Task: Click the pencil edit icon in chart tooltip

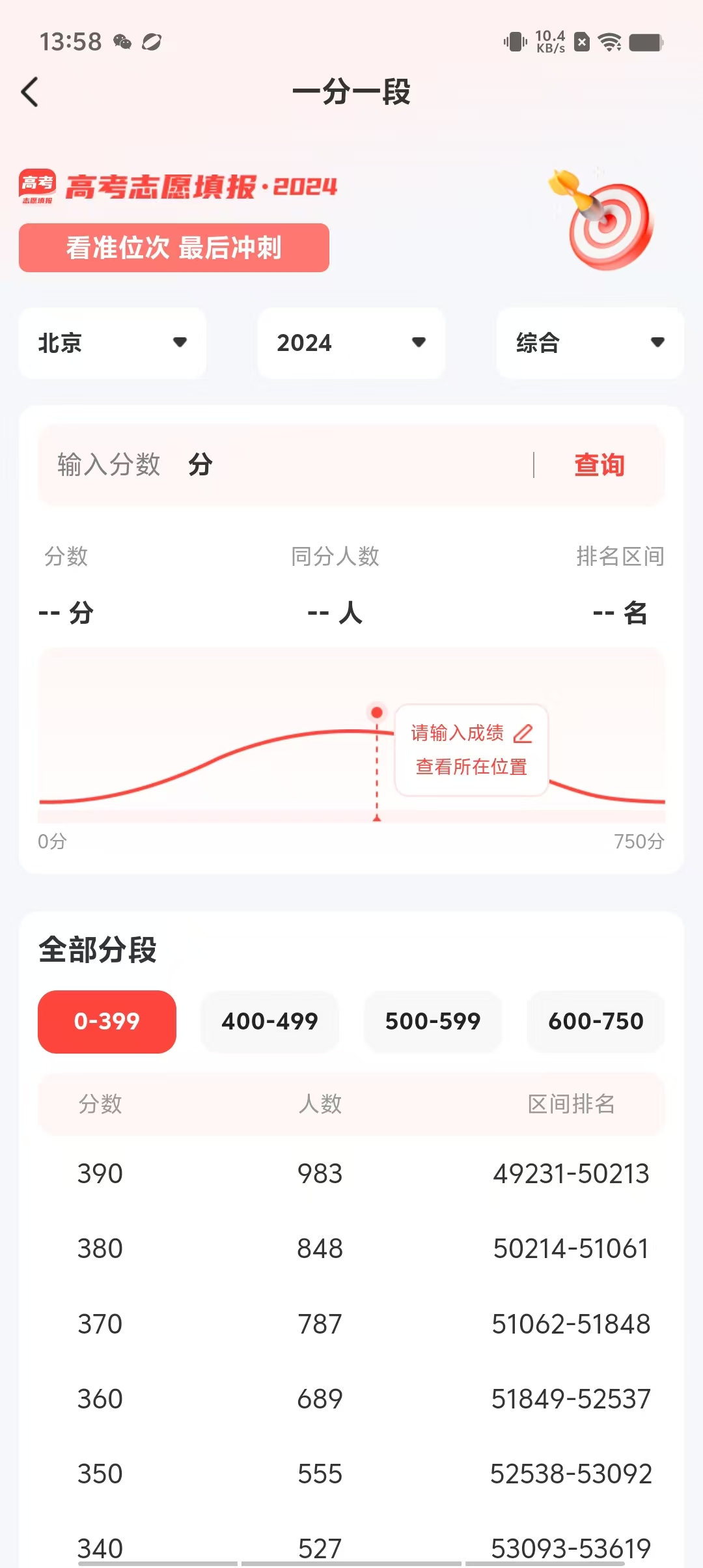Action: 523,734
